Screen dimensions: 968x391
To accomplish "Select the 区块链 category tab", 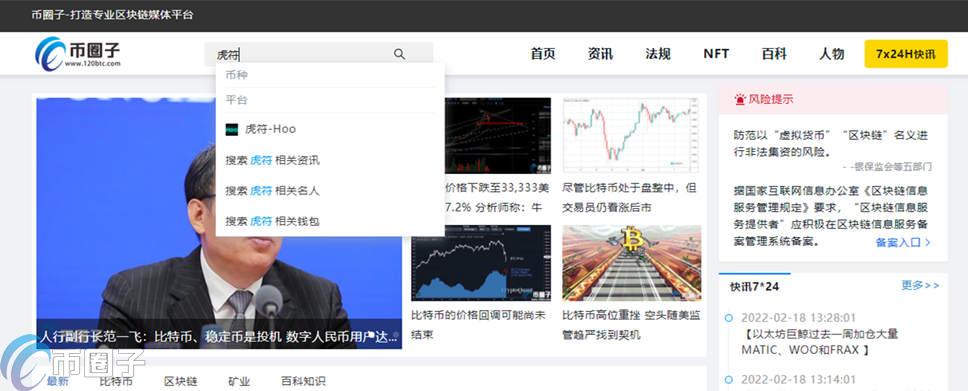I will pyautogui.click(x=180, y=381).
